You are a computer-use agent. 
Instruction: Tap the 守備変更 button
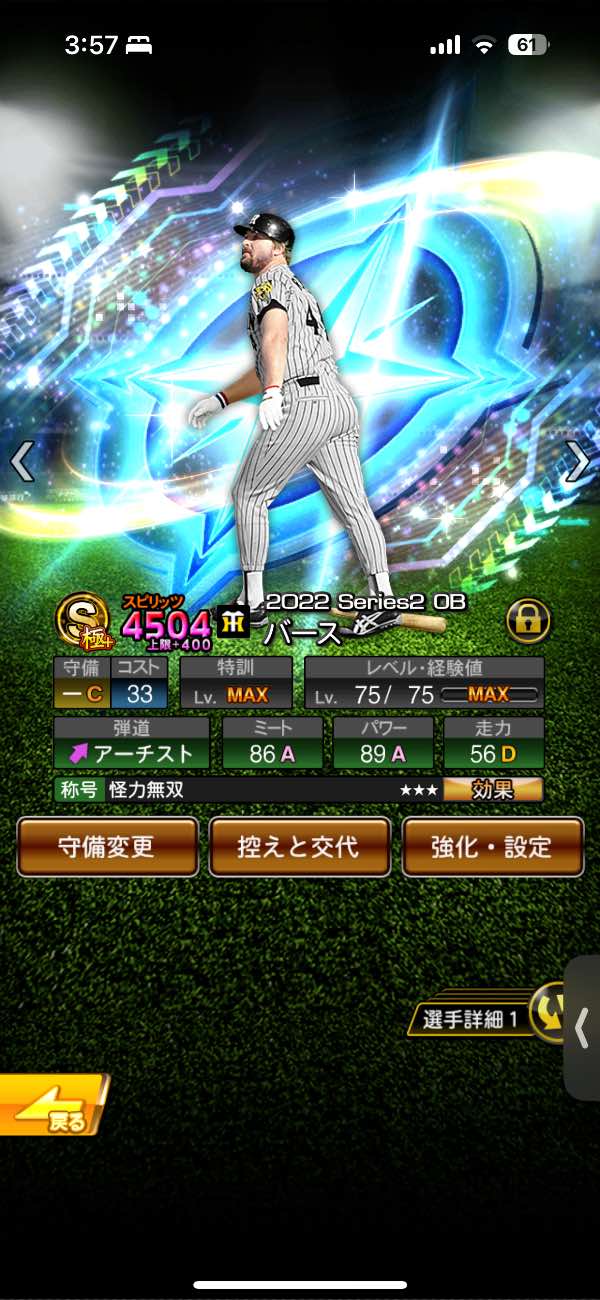tap(107, 847)
